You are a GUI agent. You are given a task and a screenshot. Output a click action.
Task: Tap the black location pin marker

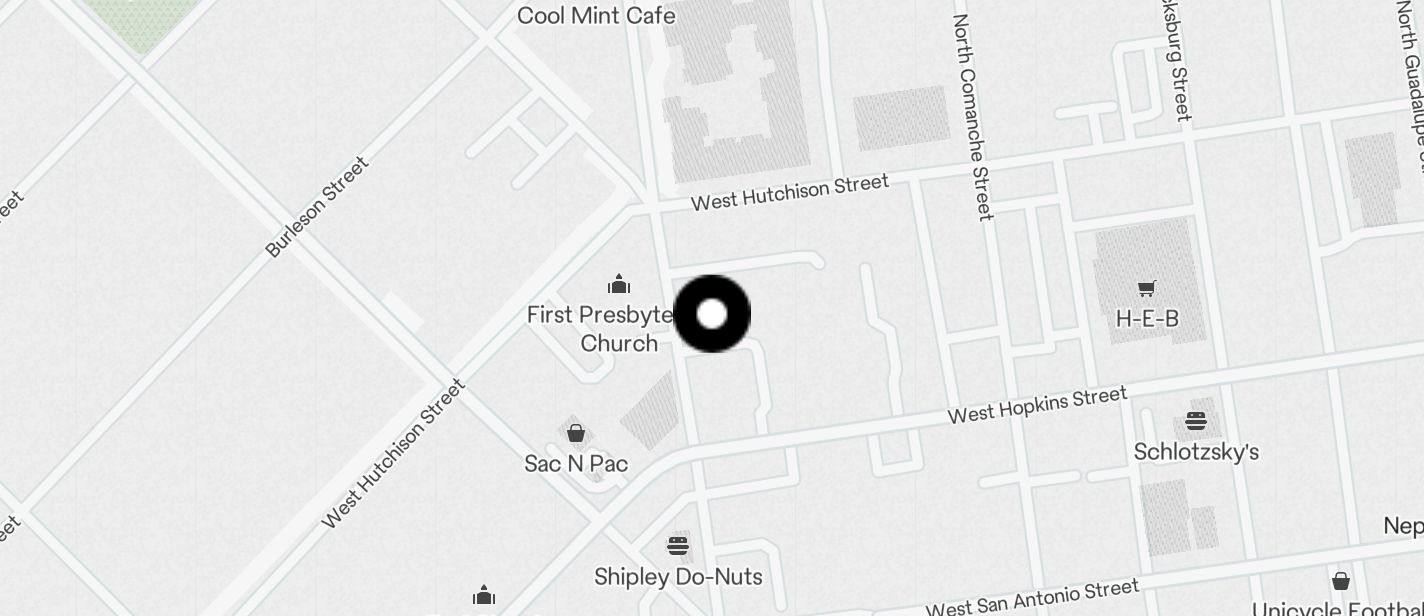(x=712, y=314)
